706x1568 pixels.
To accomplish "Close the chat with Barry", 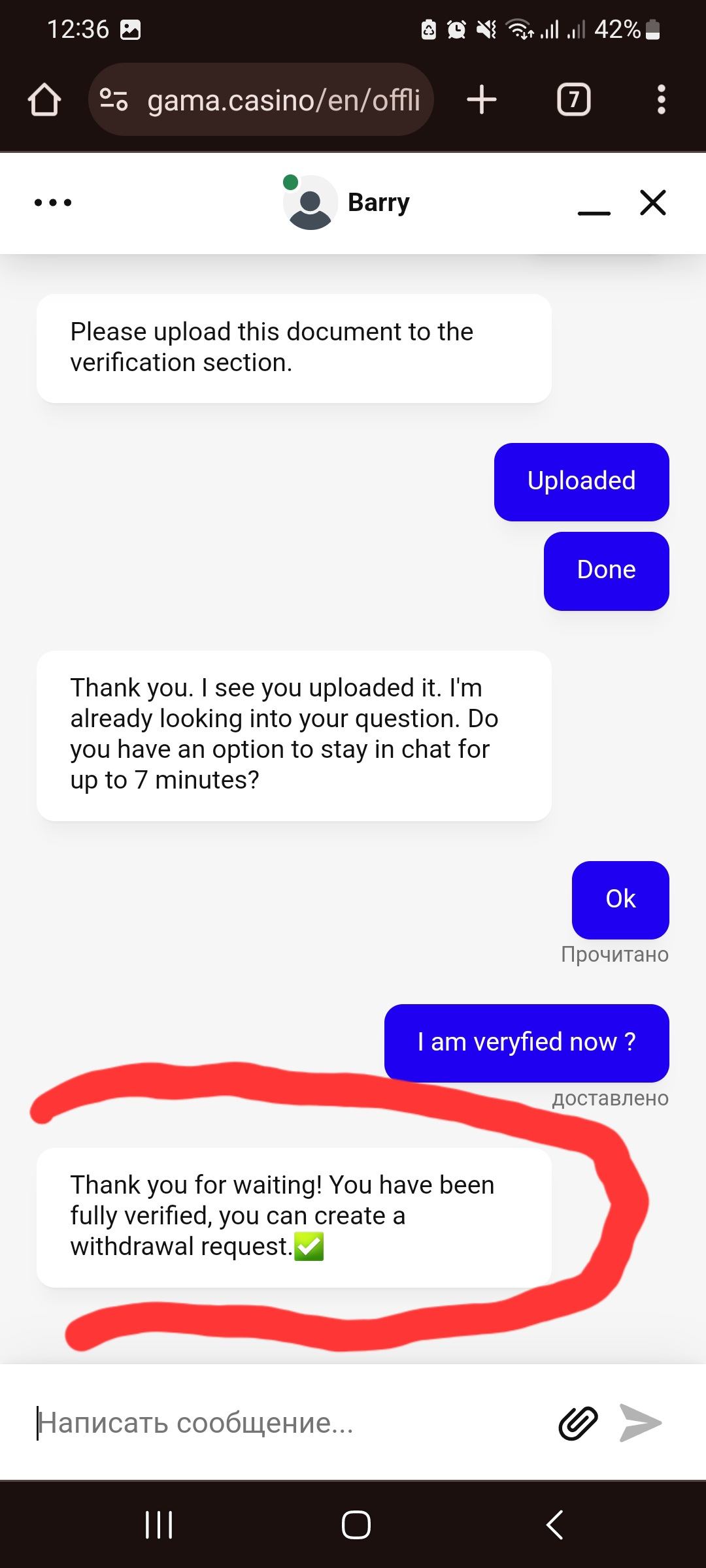I will click(x=652, y=203).
